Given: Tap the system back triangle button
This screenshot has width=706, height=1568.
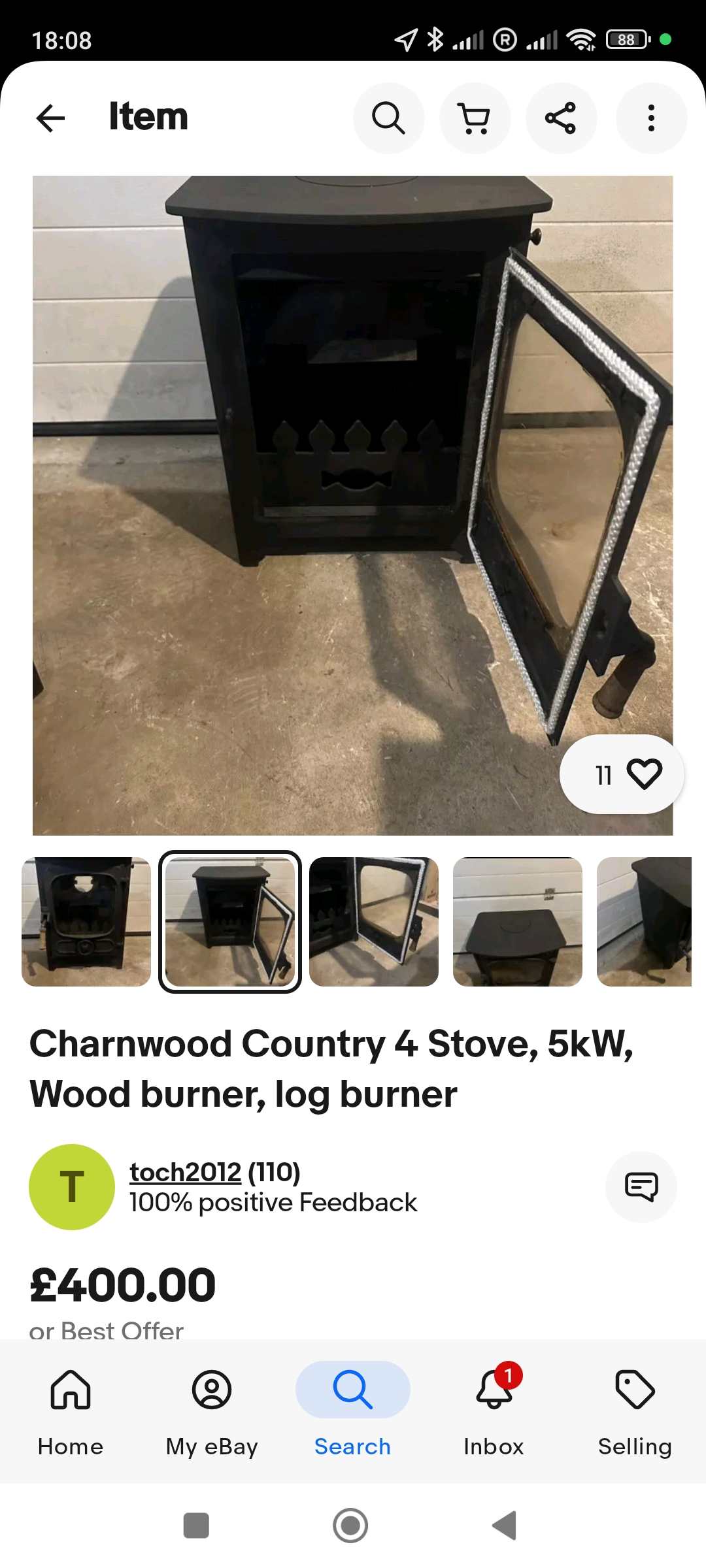Looking at the screenshot, I should [x=505, y=1526].
